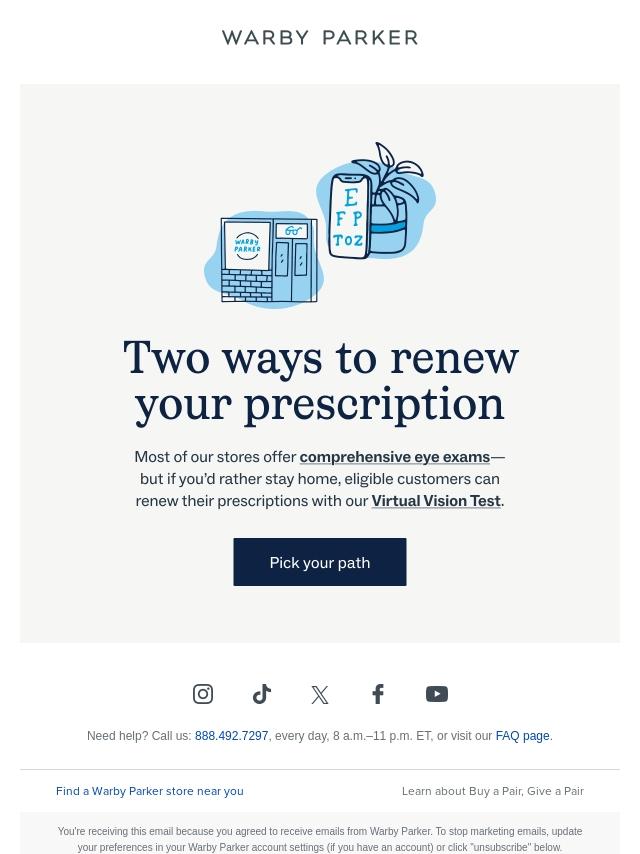Open the FAQ page link
Screen dimensions: 640x854
[x=522, y=736]
